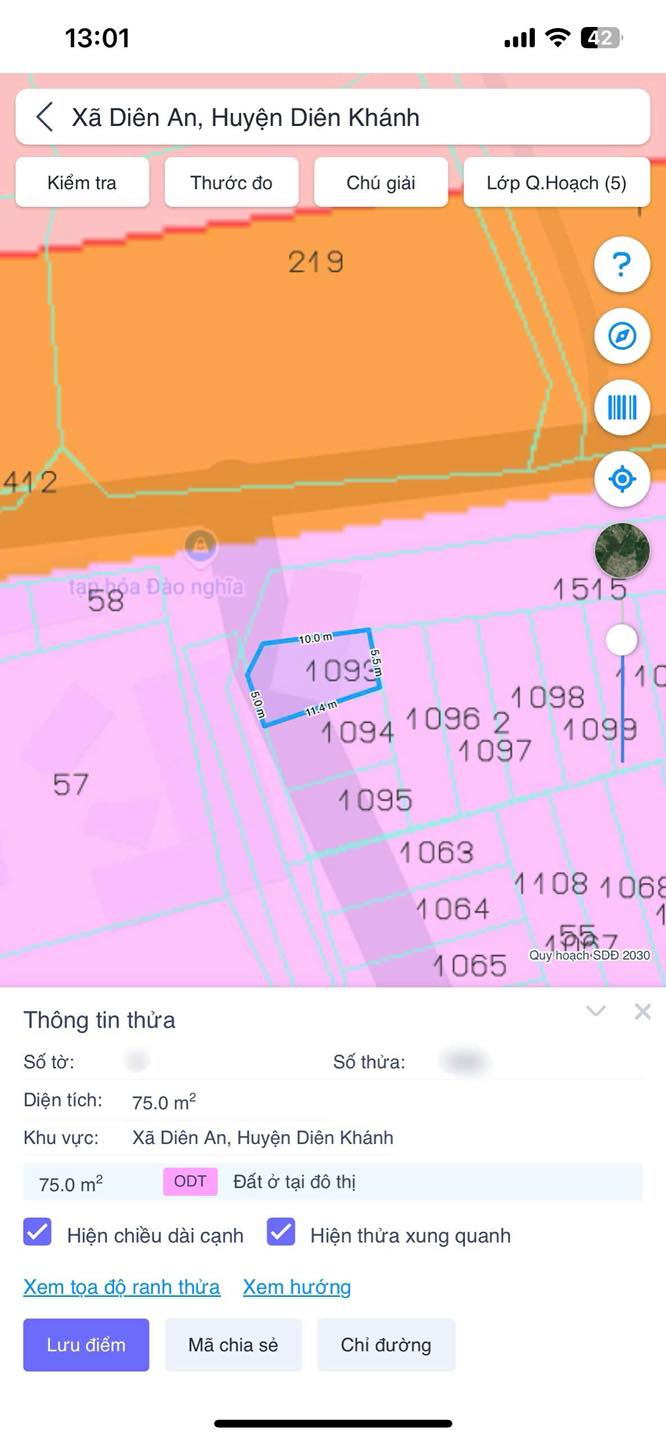Image resolution: width=666 pixels, height=1440 pixels.
Task: Open the Xem hướng link
Action: pyautogui.click(x=297, y=1287)
